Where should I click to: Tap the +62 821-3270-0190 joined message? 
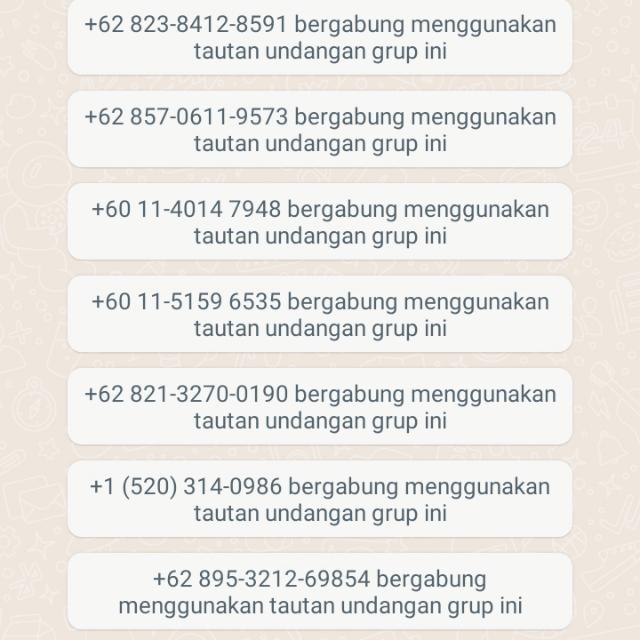[x=320, y=407]
